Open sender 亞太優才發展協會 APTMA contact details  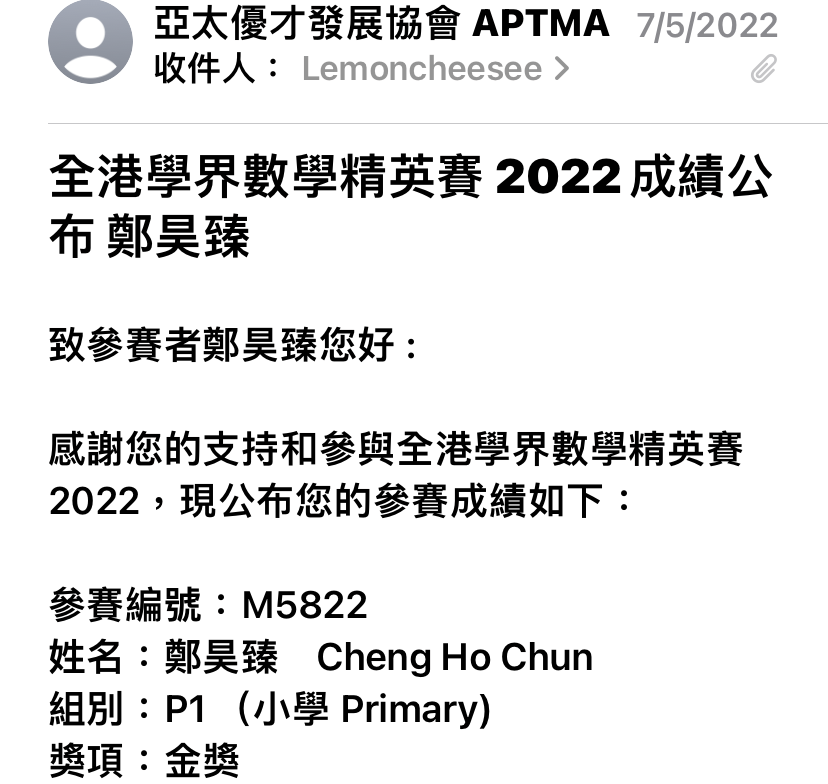[382, 24]
